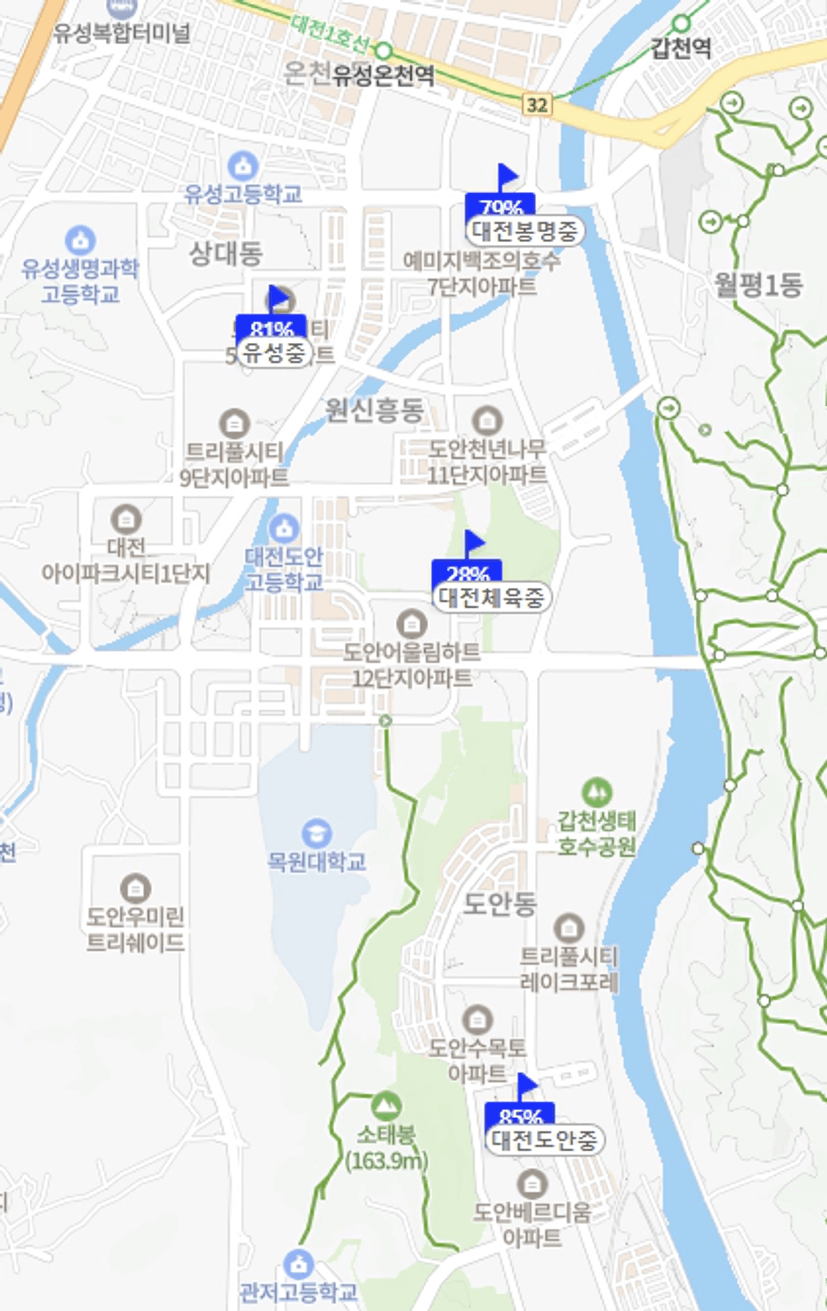Select the 유성온천역 station on the map

384,51
